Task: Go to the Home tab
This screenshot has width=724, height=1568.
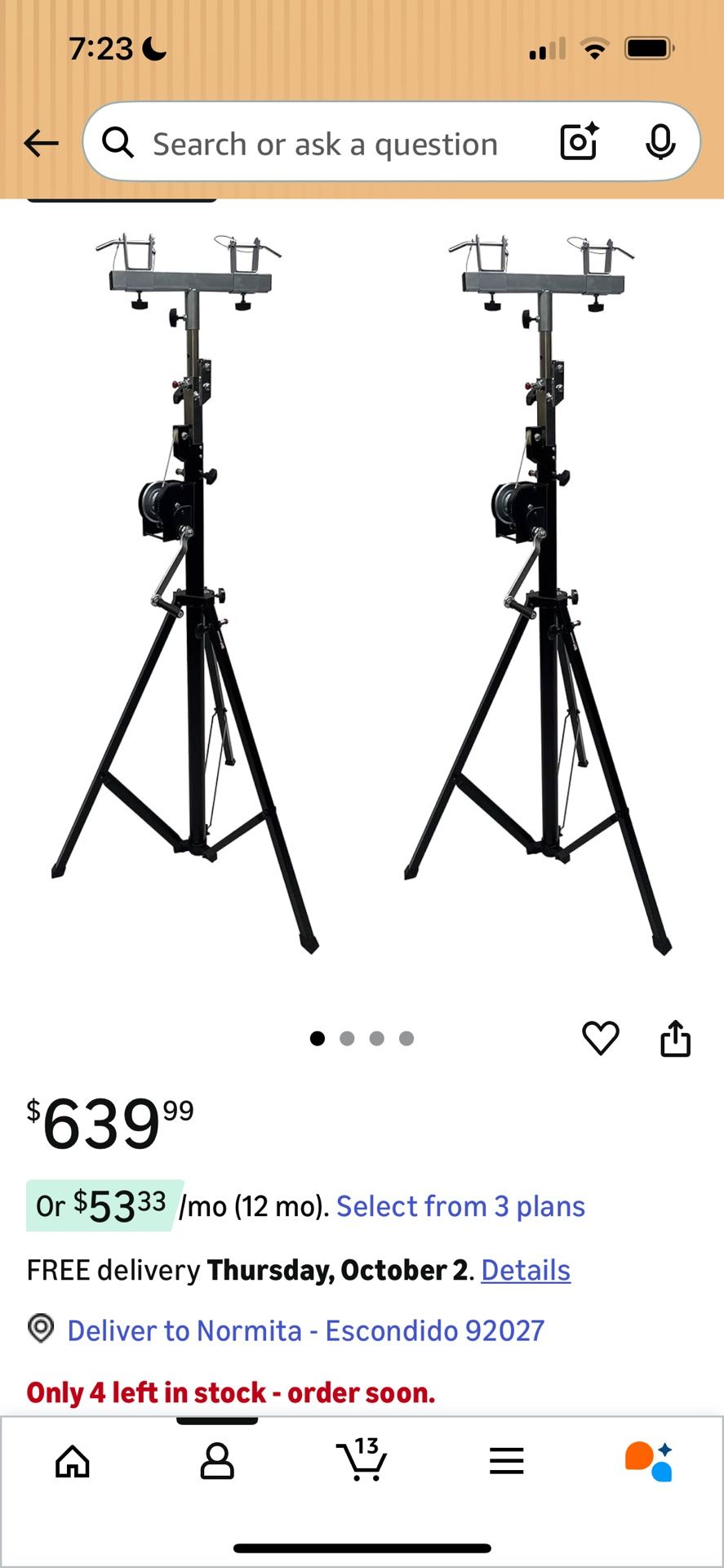Action: click(x=73, y=1461)
